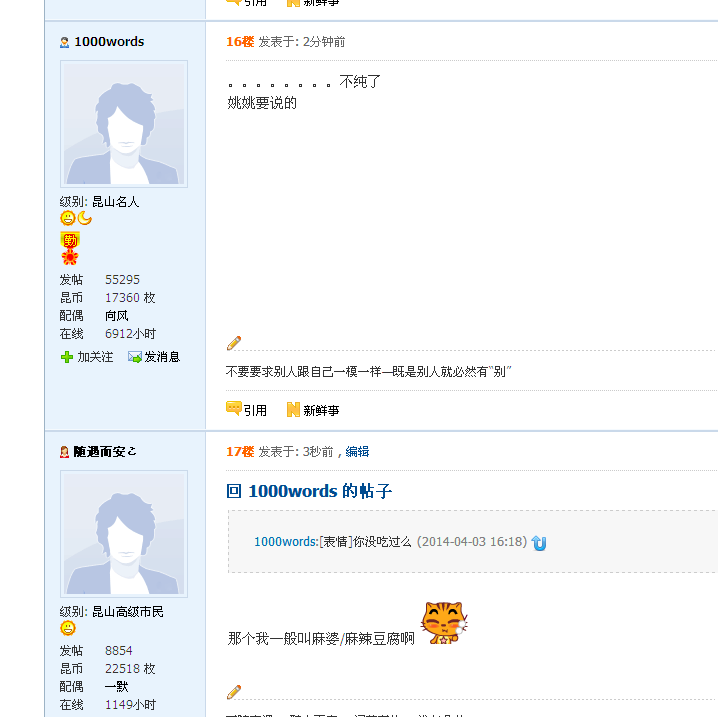The image size is (718, 717).
Task: Edit the 17楼 post via 编辑
Action: (x=357, y=452)
